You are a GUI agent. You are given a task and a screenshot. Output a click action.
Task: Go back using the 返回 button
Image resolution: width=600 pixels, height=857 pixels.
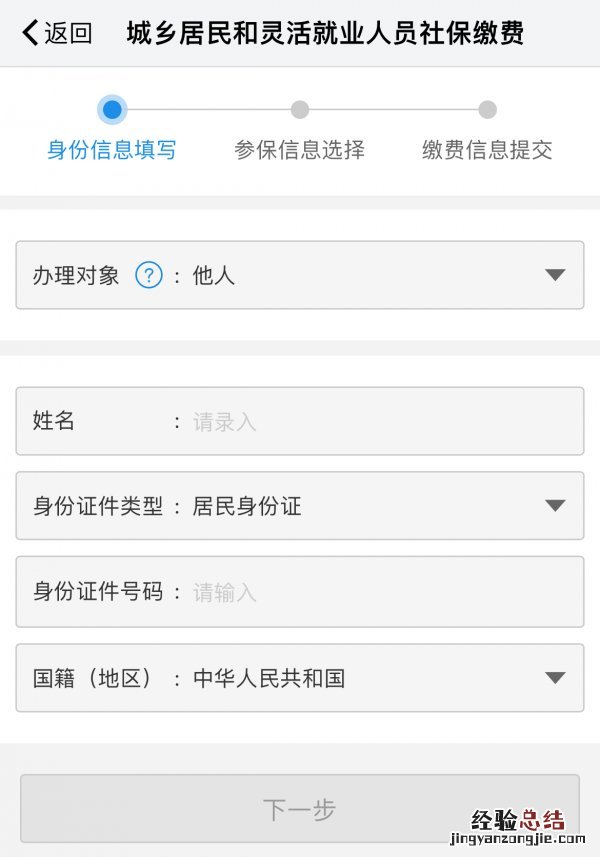(57, 33)
